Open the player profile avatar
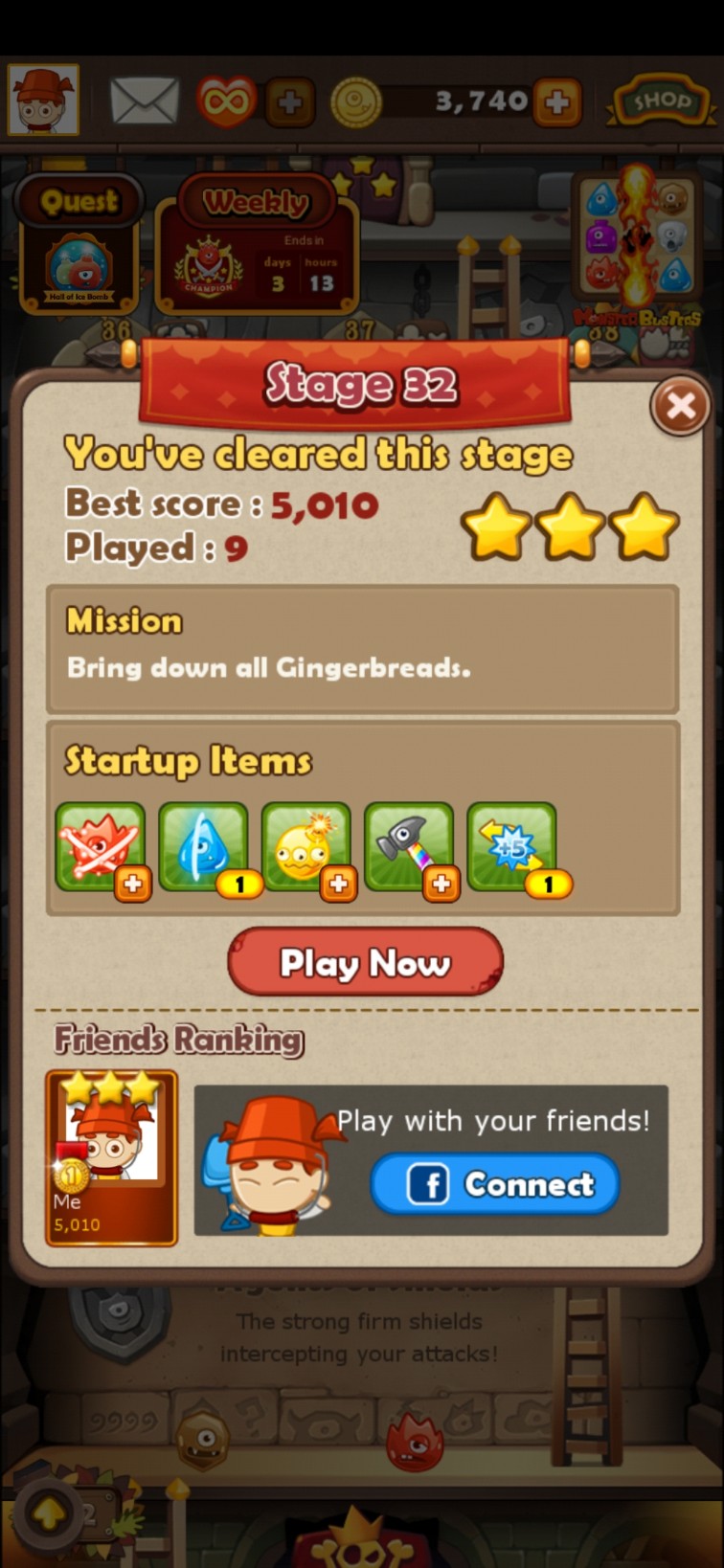The image size is (724, 1568). click(x=43, y=100)
